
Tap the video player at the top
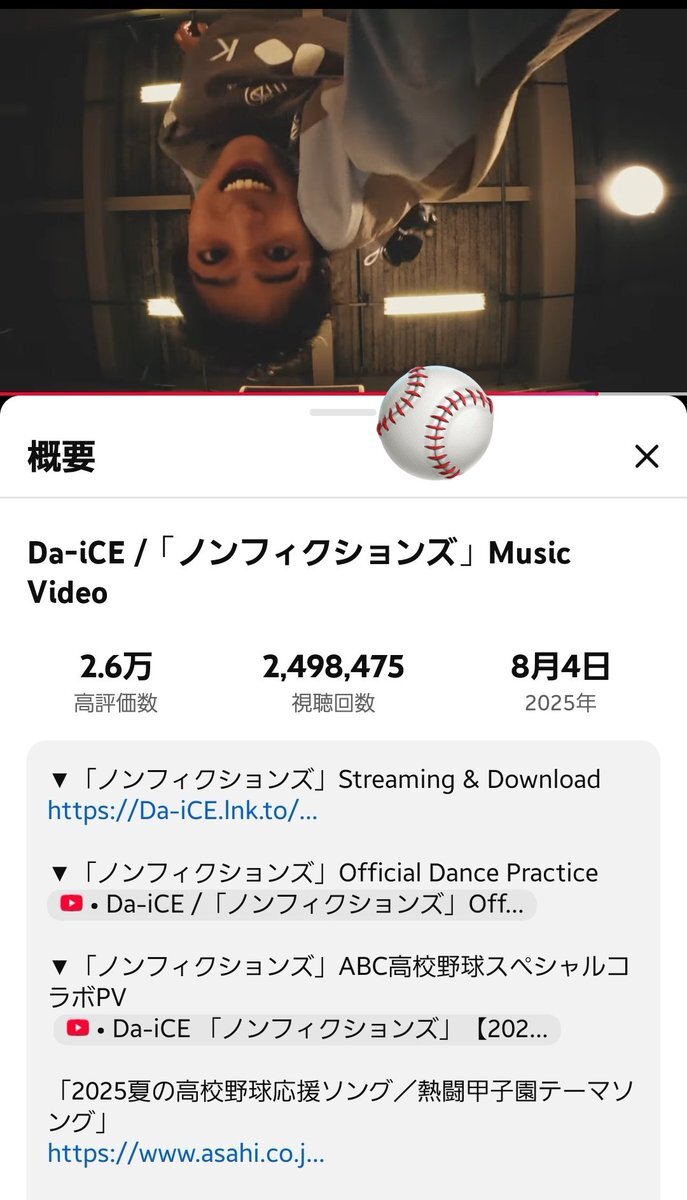pyautogui.click(x=343, y=200)
